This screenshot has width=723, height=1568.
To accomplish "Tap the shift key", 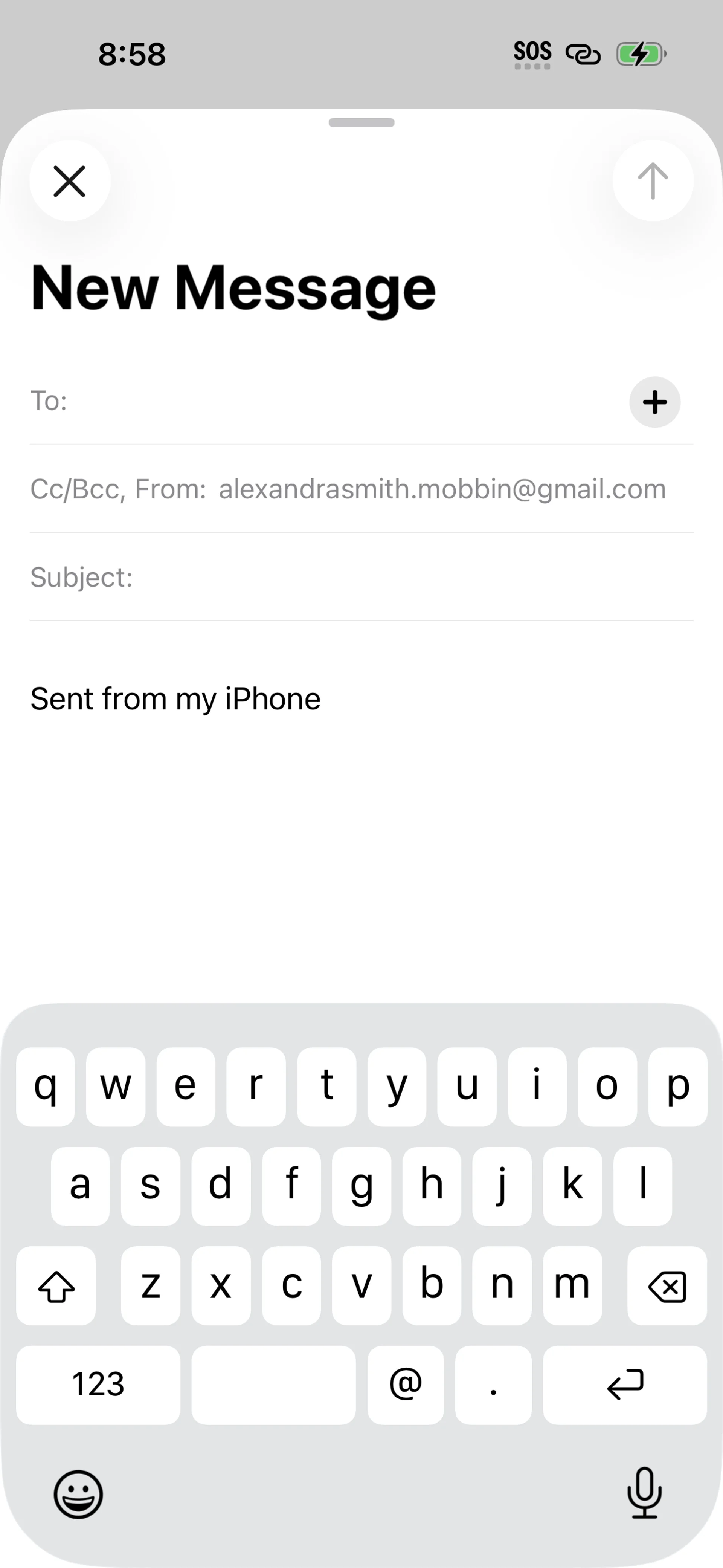I will tap(56, 1285).
